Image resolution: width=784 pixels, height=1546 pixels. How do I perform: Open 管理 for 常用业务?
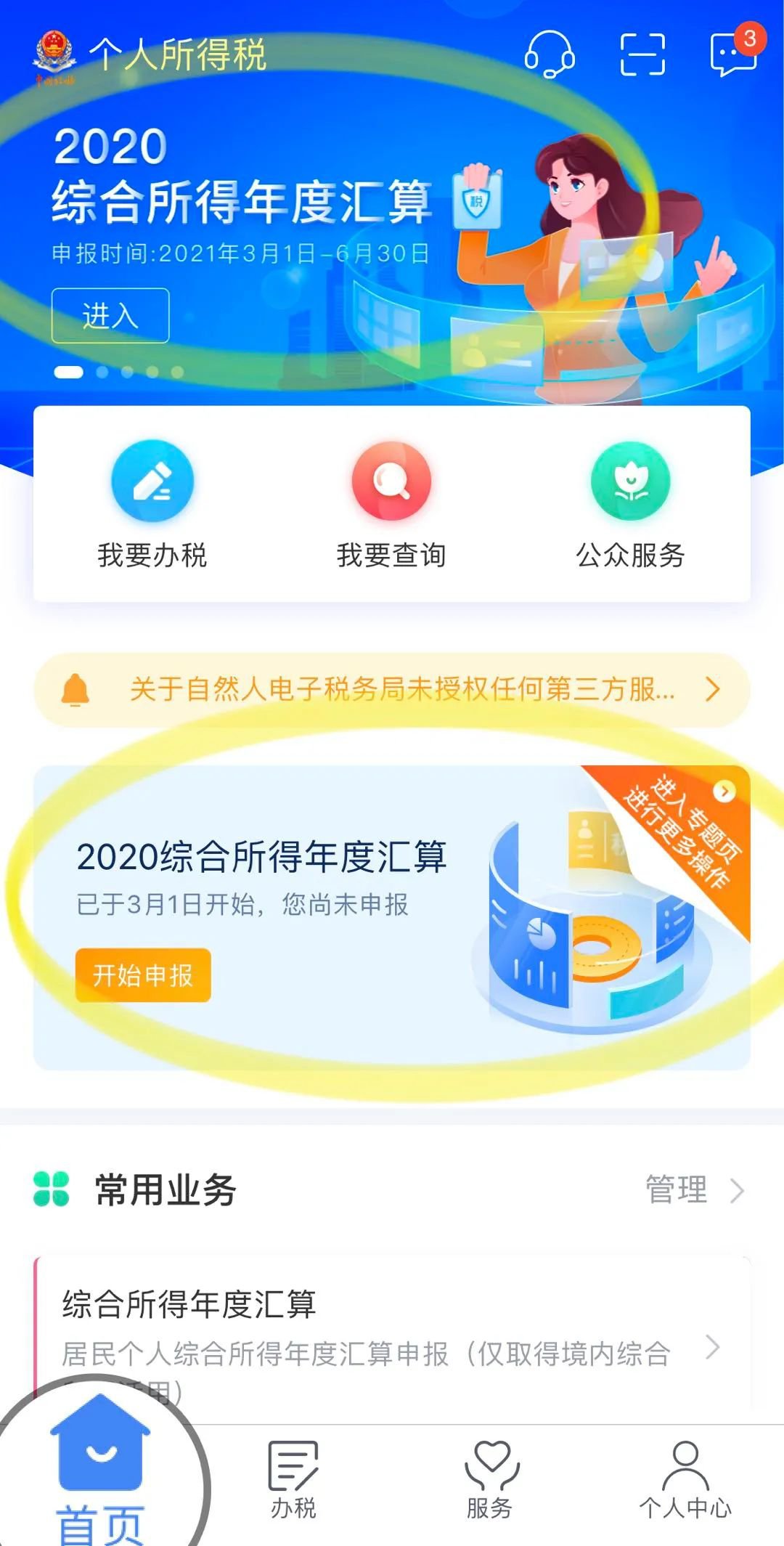pos(693,1189)
